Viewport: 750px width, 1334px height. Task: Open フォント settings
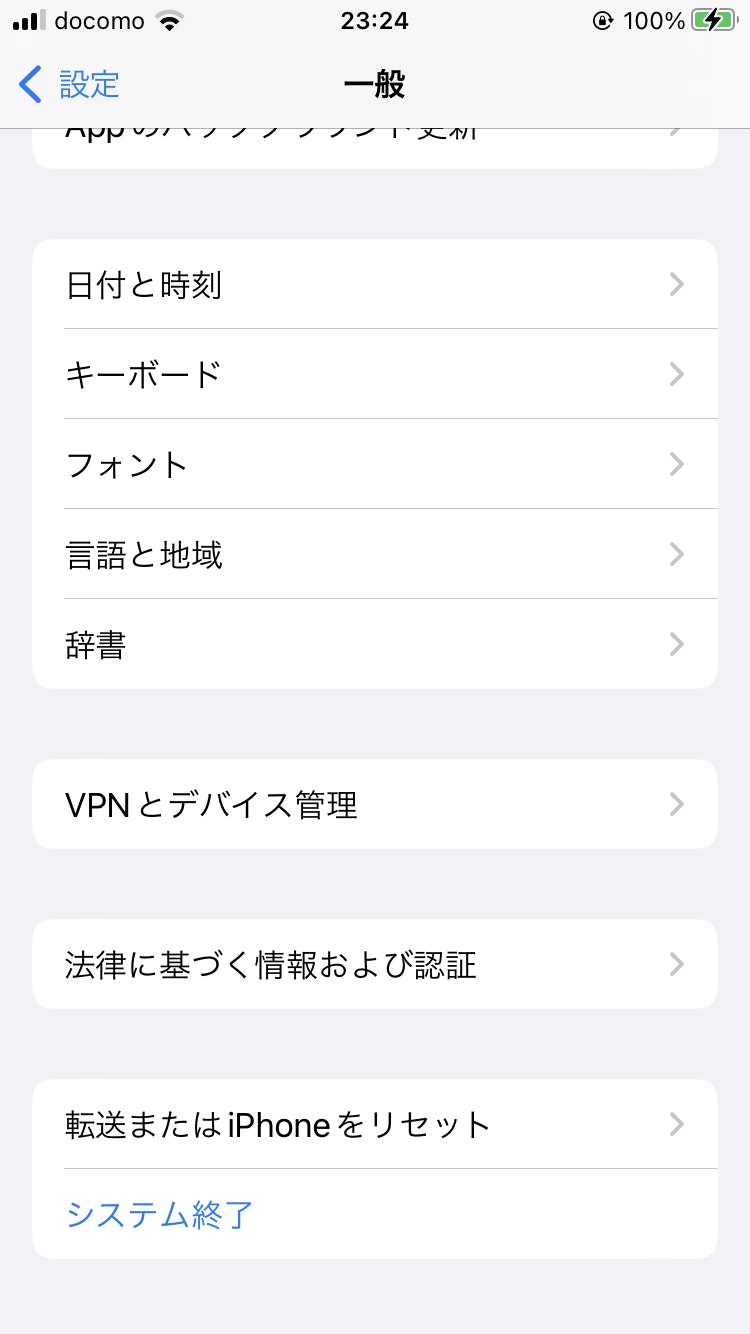click(x=375, y=464)
